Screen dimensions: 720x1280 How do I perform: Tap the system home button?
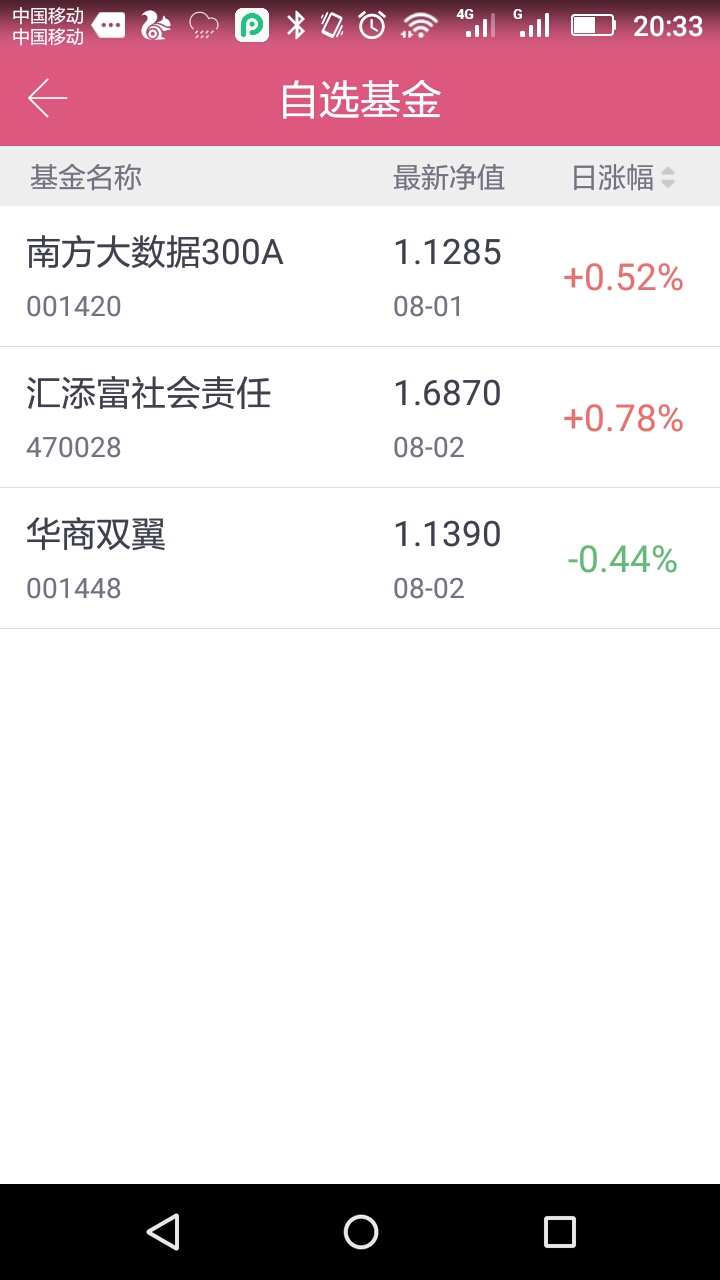click(x=360, y=1232)
